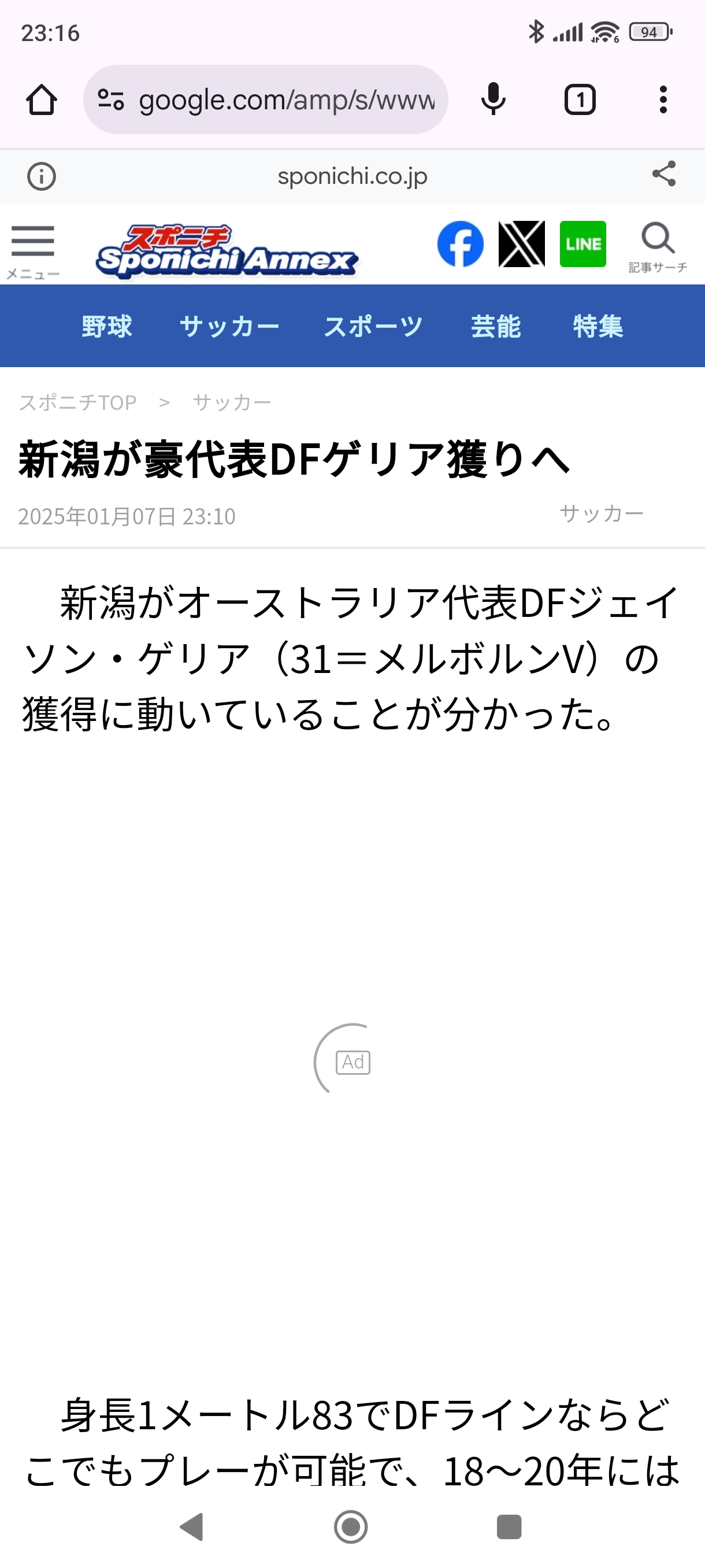The height and width of the screenshot is (1568, 705).
Task: Go to the 芸能 section
Action: point(496,326)
